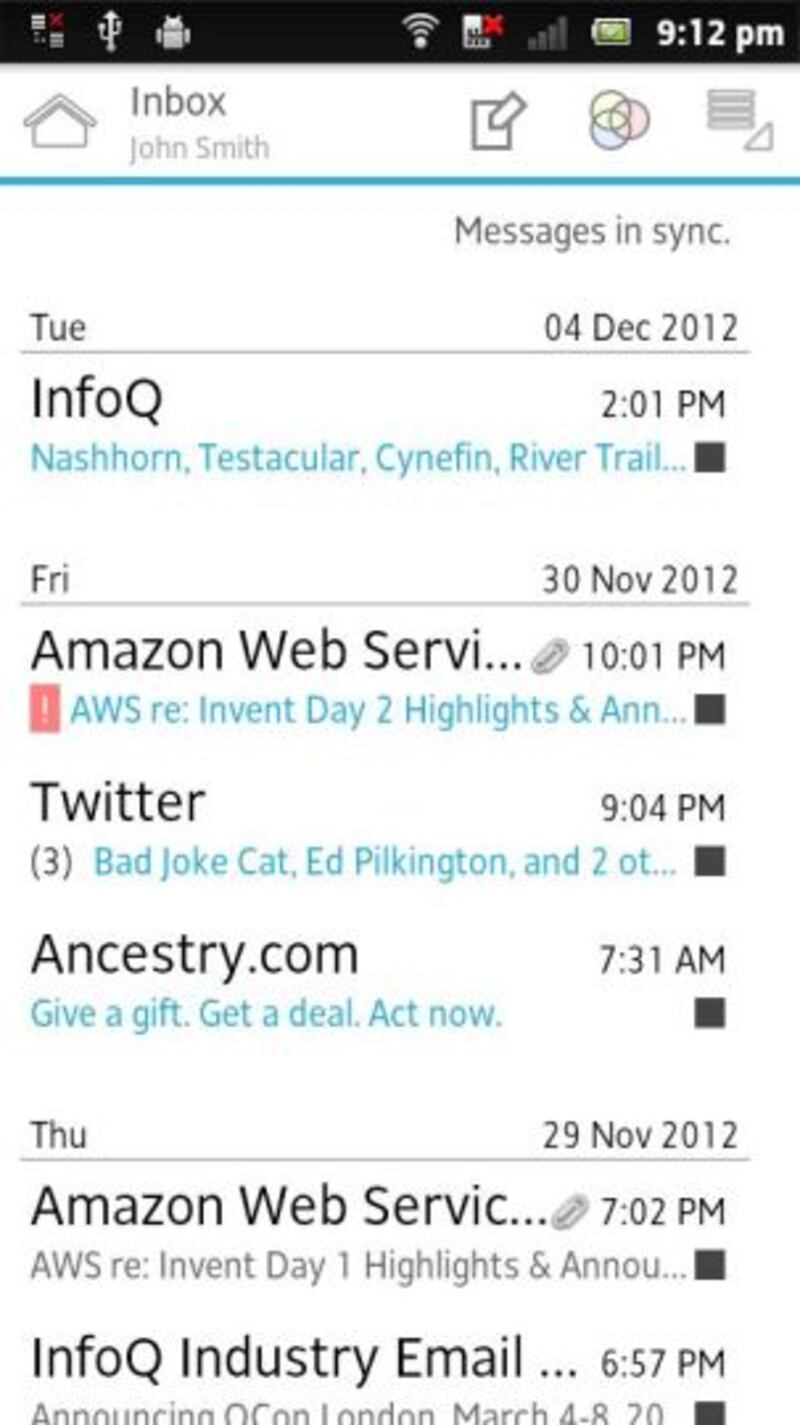Select the checkbox on the Twitter email
This screenshot has width=800, height=1425.
(x=710, y=861)
